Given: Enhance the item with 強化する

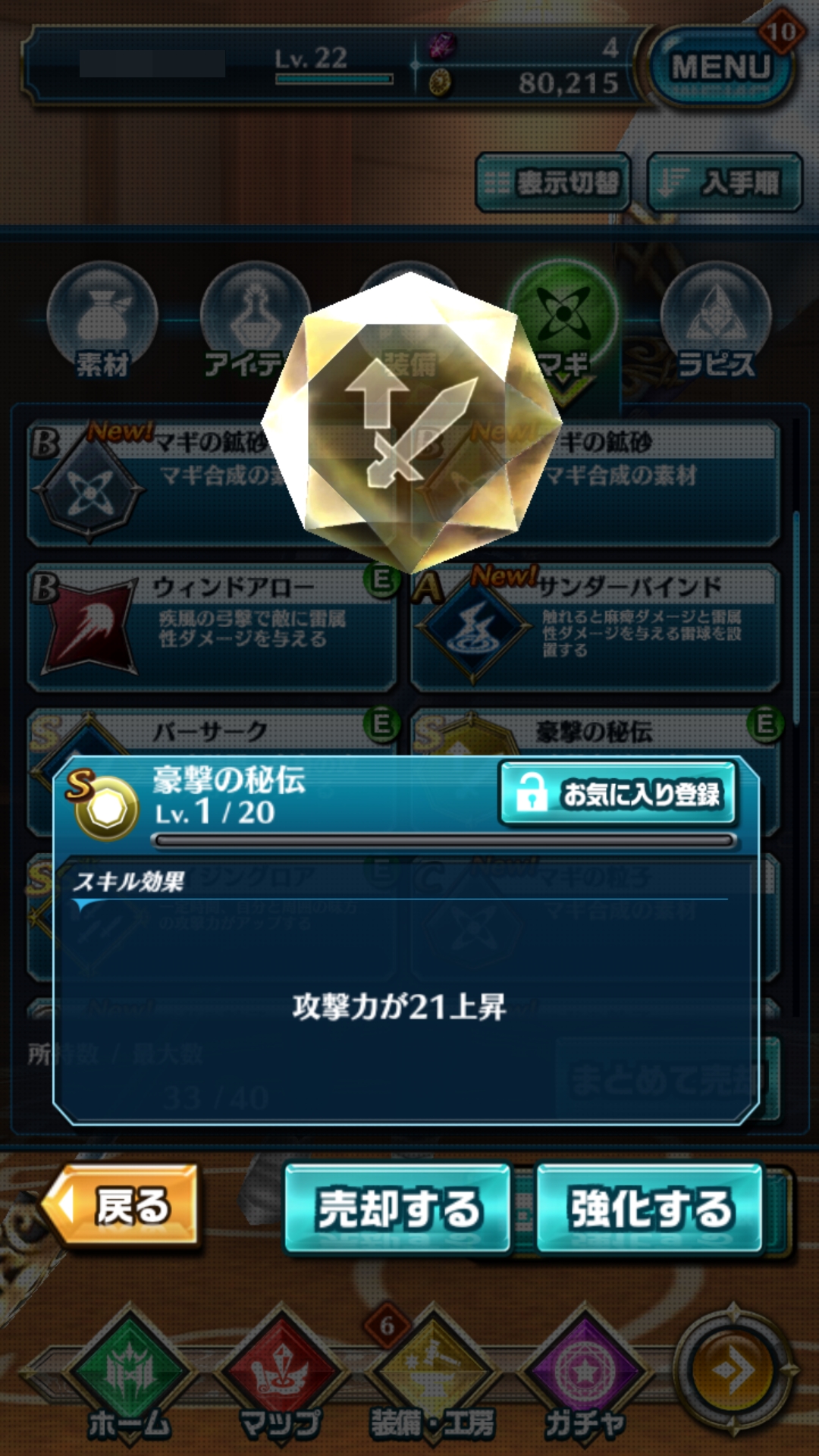Looking at the screenshot, I should coord(650,1208).
